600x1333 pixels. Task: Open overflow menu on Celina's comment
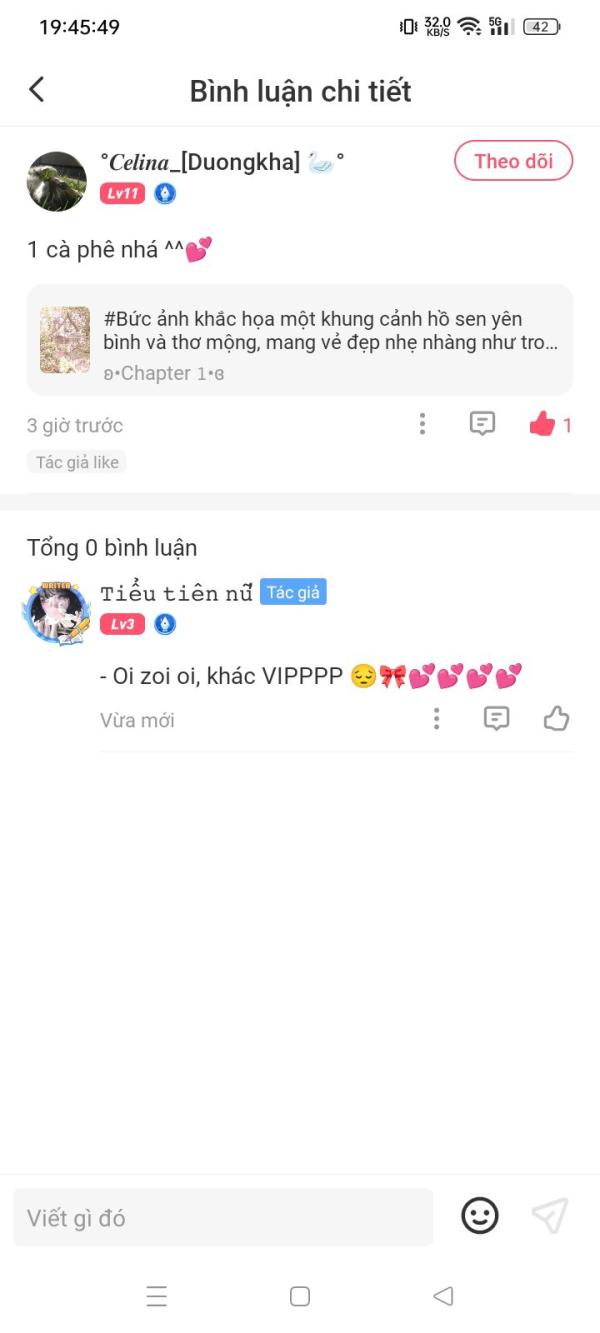point(422,424)
